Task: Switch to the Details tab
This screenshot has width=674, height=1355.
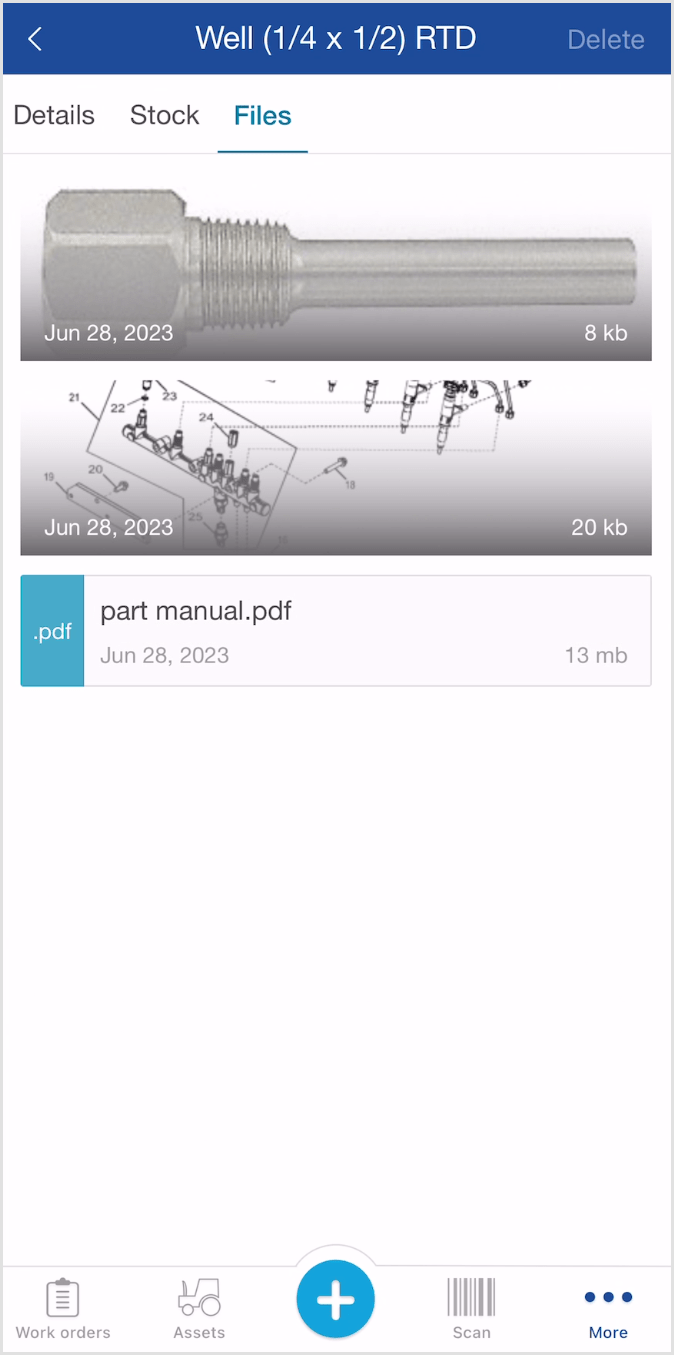Action: click(x=54, y=116)
